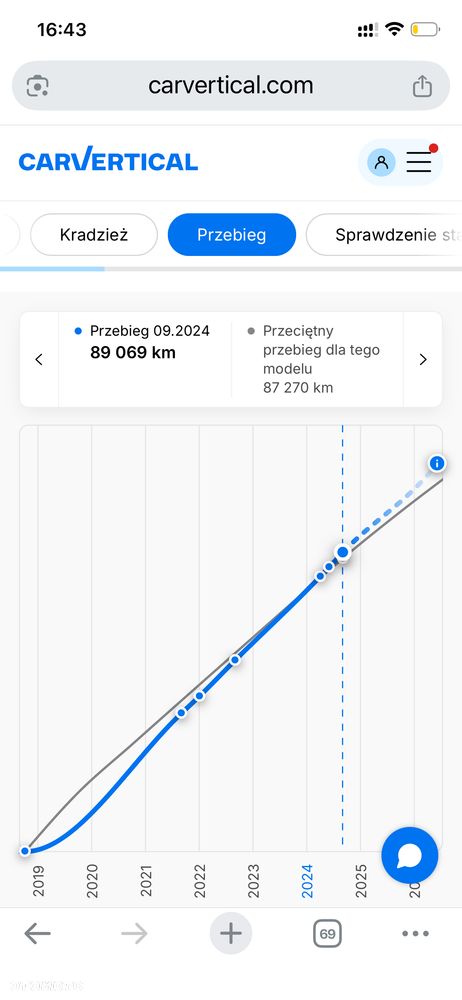Open the camera search icon in the address bar
Screen dimensions: 462x1000
(x=38, y=85)
